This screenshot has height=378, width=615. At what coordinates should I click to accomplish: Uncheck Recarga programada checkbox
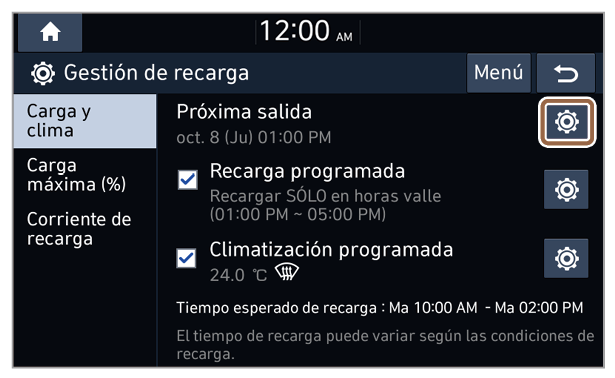tap(187, 180)
